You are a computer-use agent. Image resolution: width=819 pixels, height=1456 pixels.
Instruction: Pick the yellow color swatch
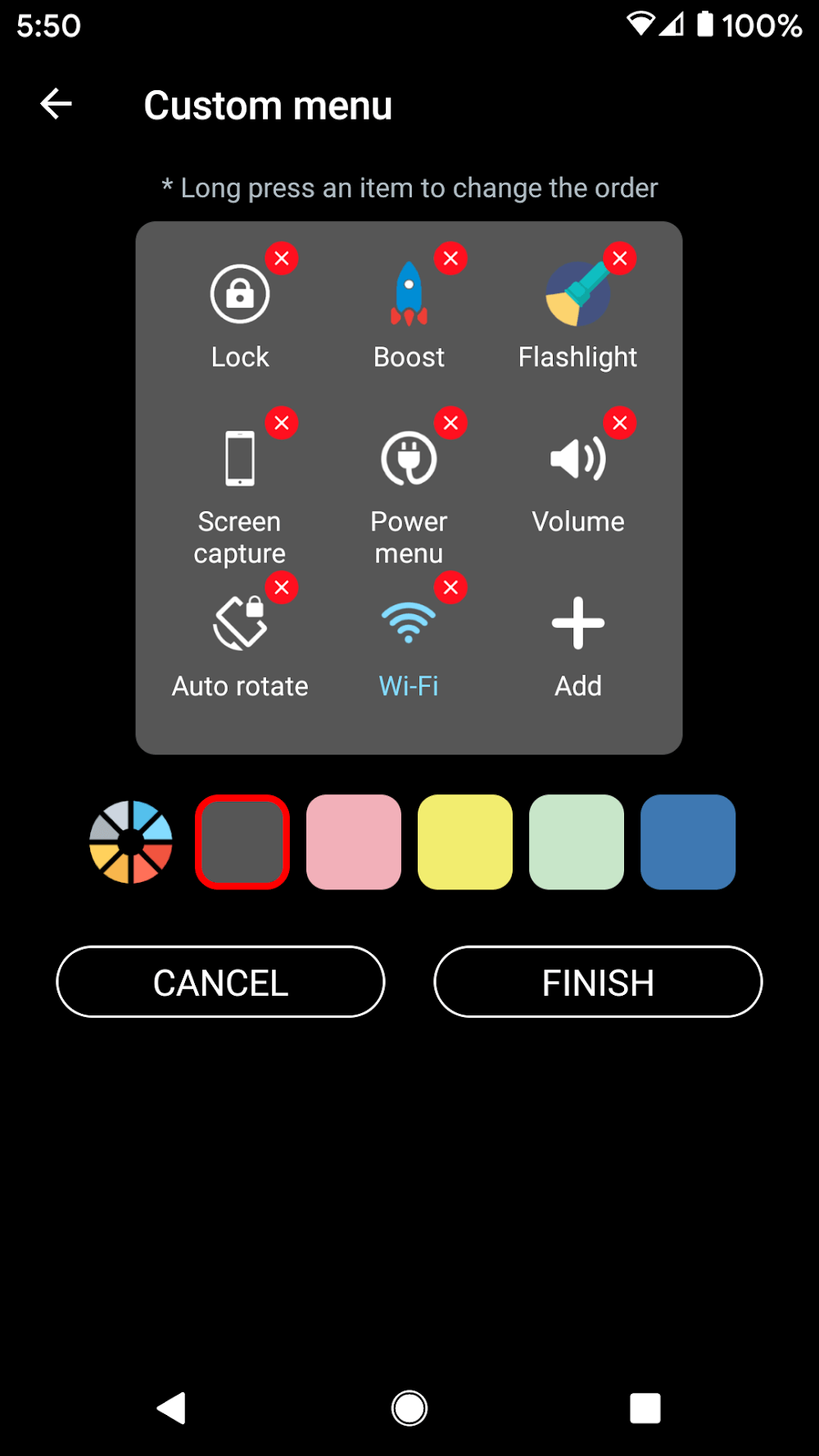coord(465,842)
